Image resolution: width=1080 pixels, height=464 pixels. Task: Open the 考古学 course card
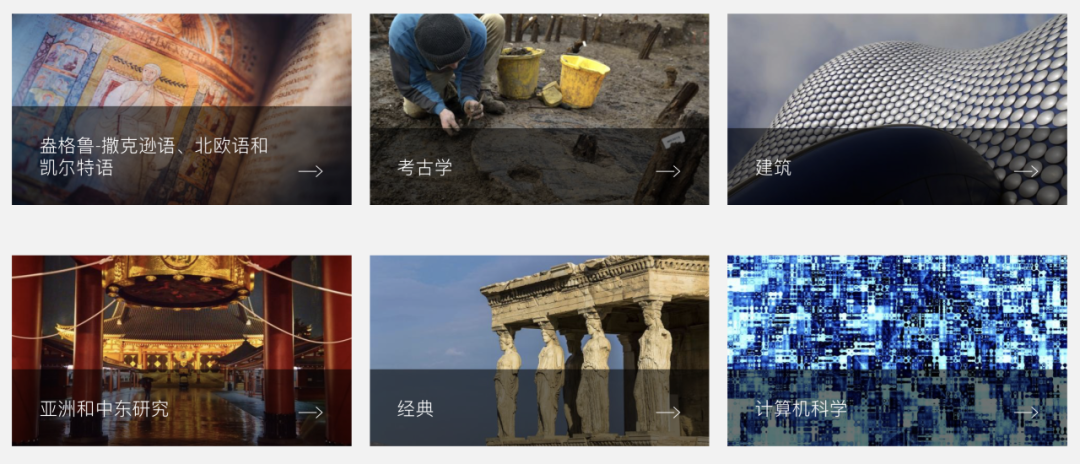tap(539, 110)
